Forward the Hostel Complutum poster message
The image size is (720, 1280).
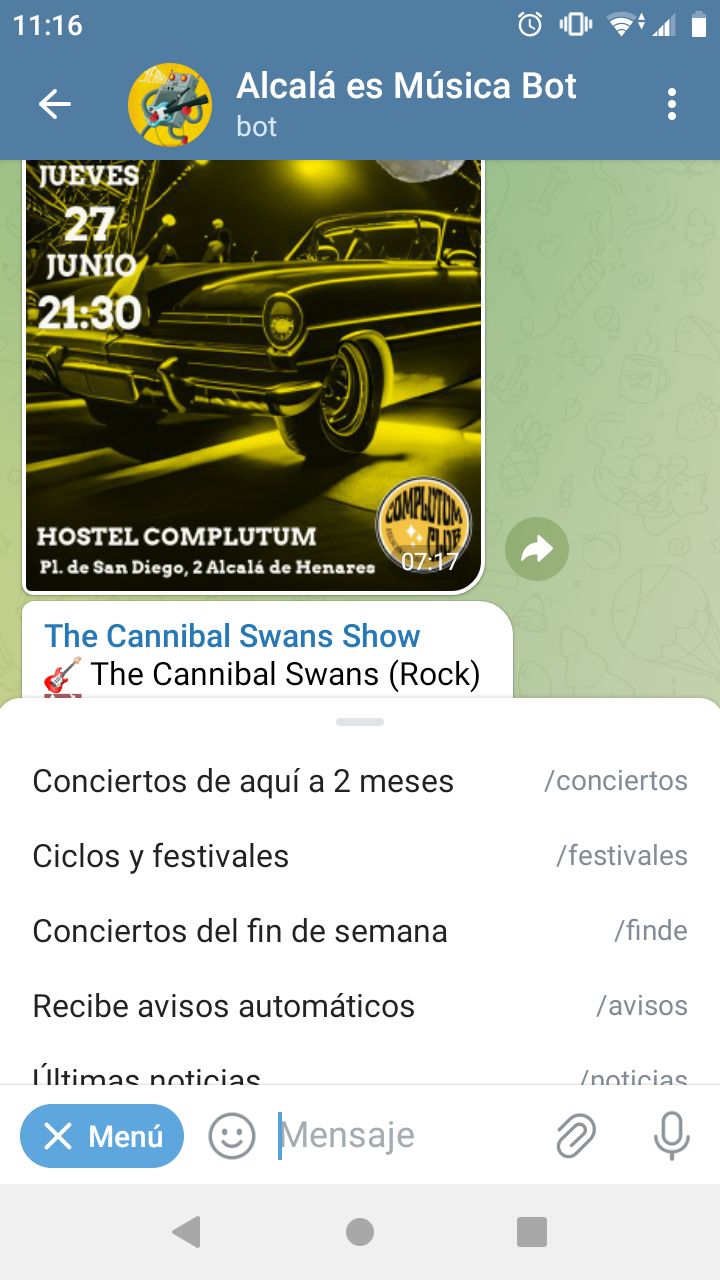tap(537, 549)
